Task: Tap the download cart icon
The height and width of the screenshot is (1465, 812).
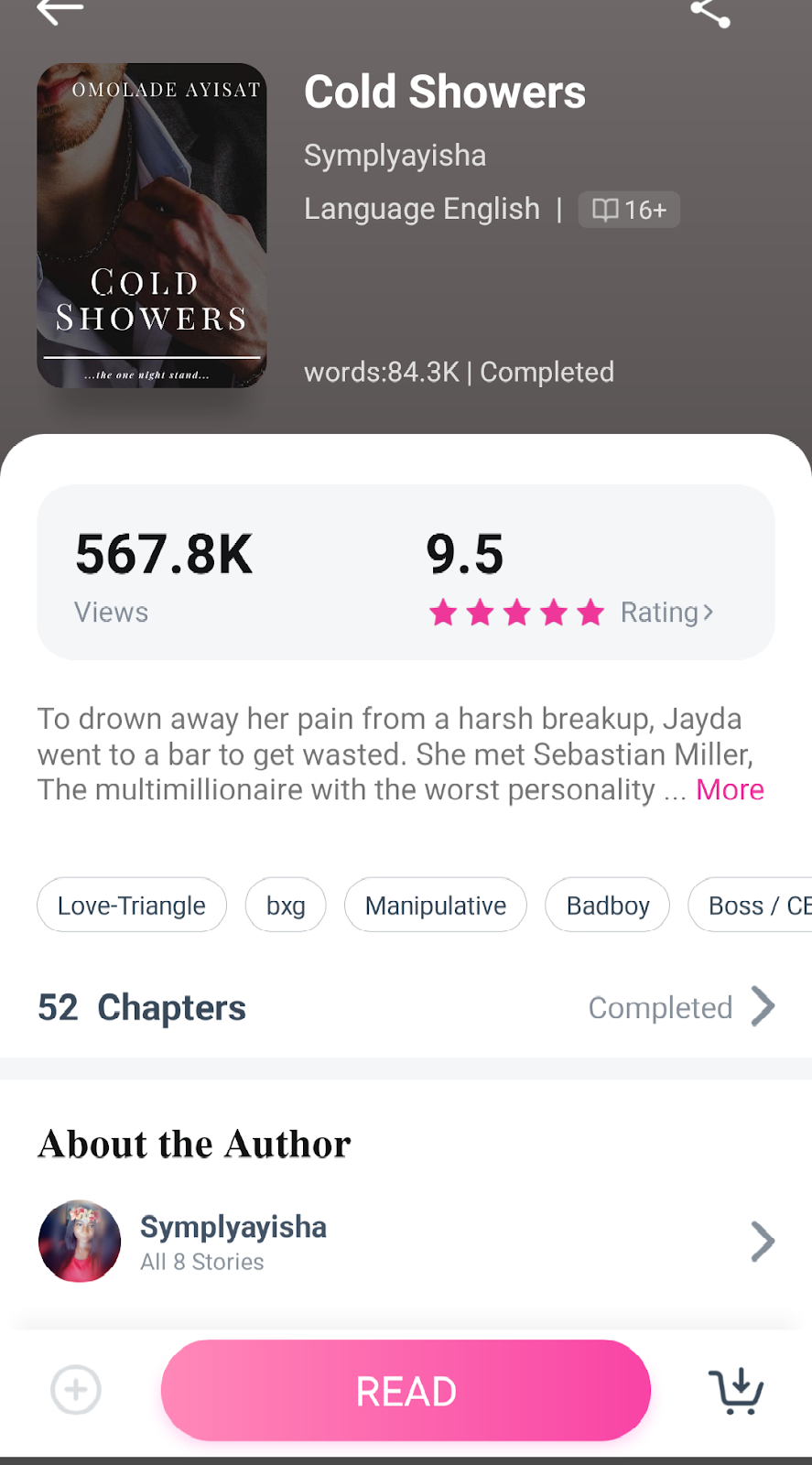Action: 736,1390
